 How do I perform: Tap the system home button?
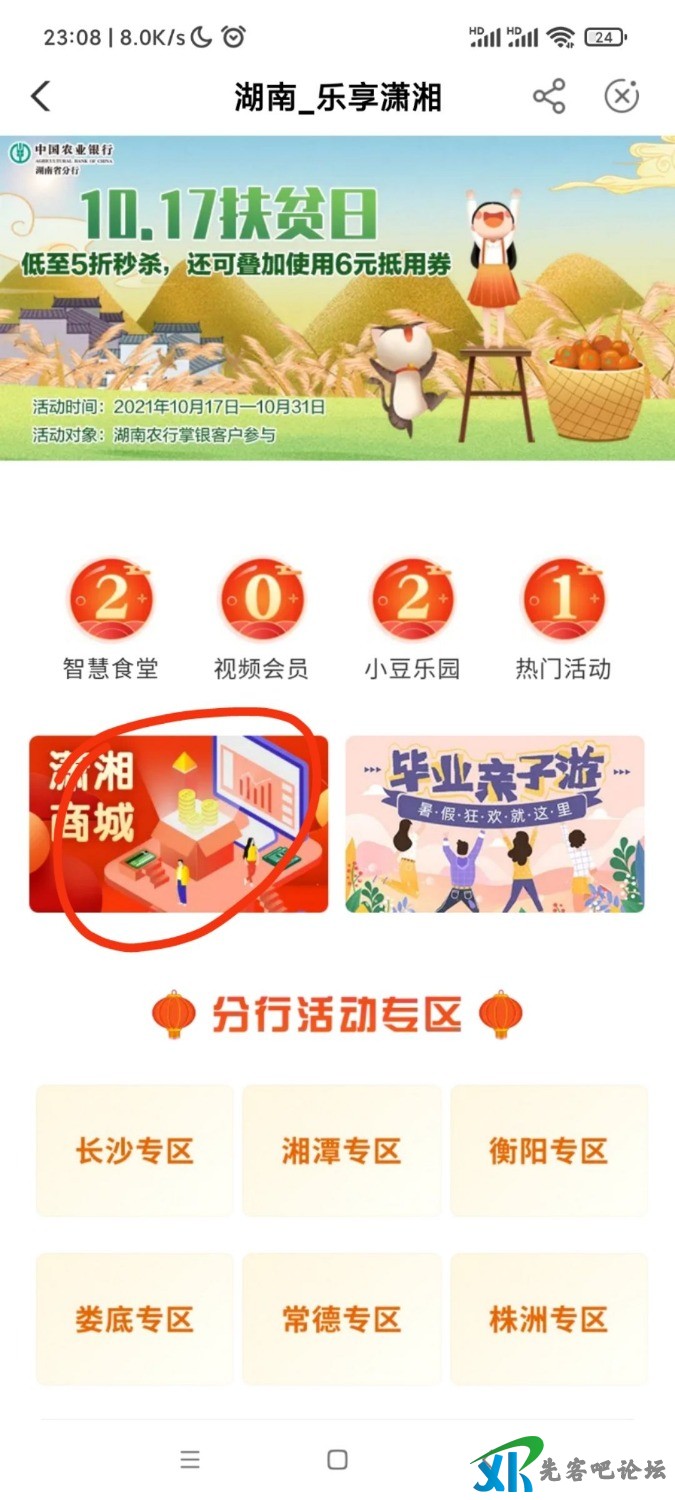tap(338, 1460)
